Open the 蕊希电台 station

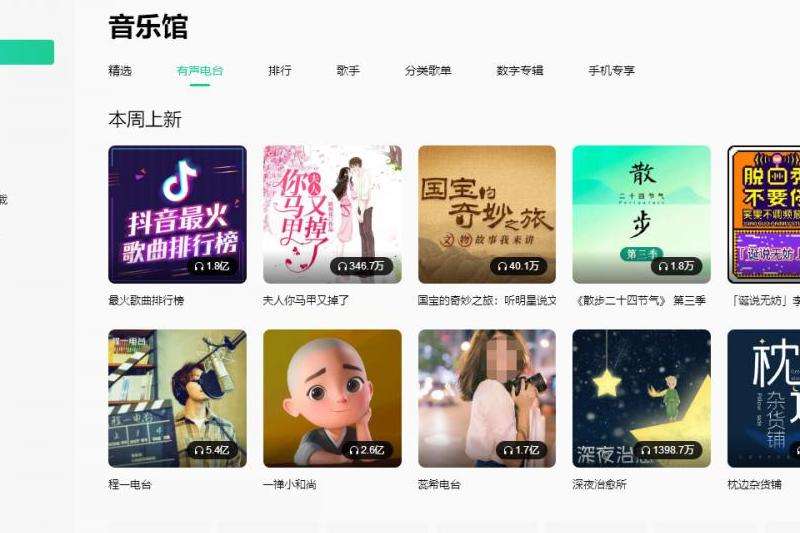(x=487, y=398)
